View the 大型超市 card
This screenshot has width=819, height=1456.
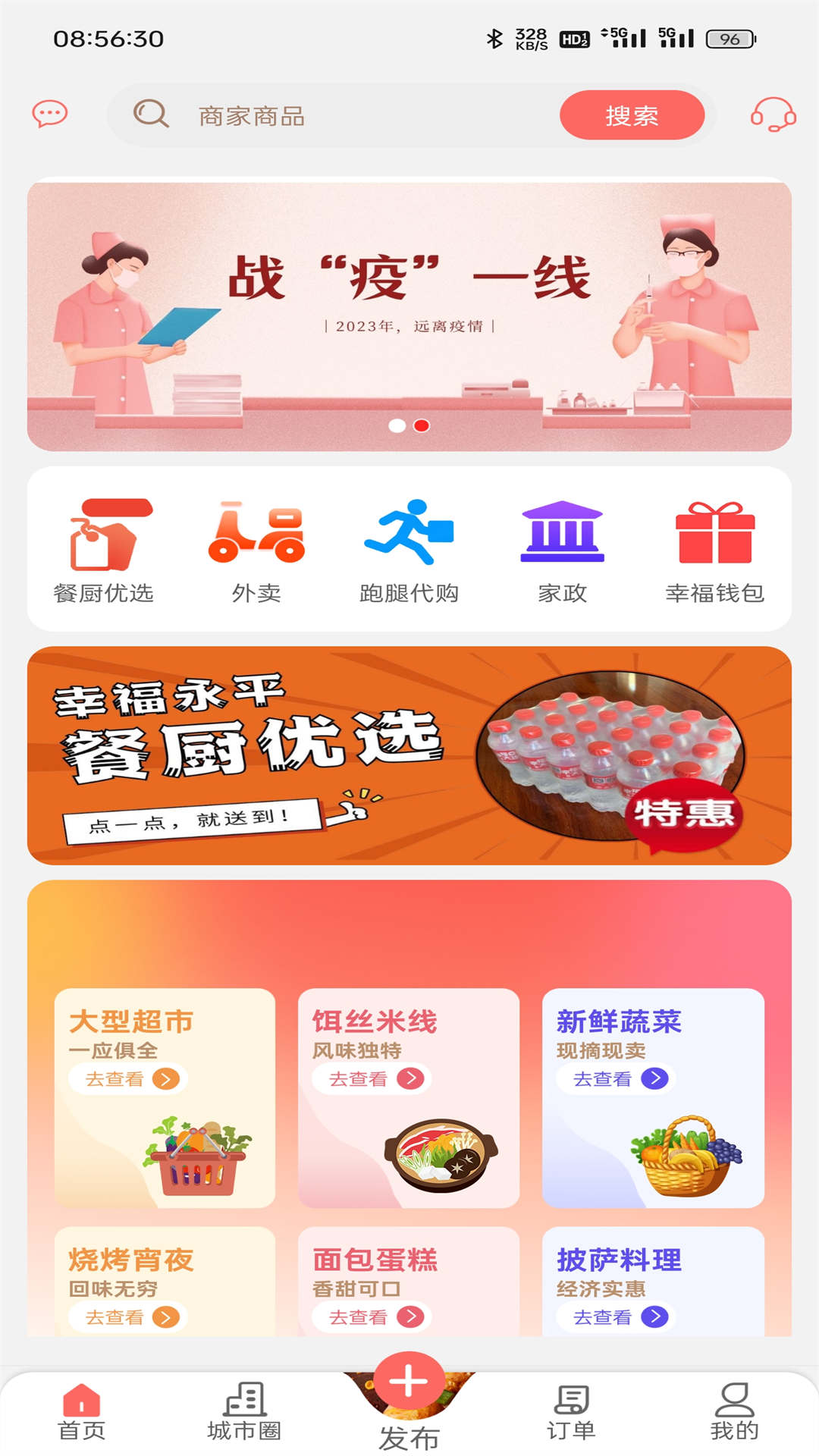pos(165,1097)
